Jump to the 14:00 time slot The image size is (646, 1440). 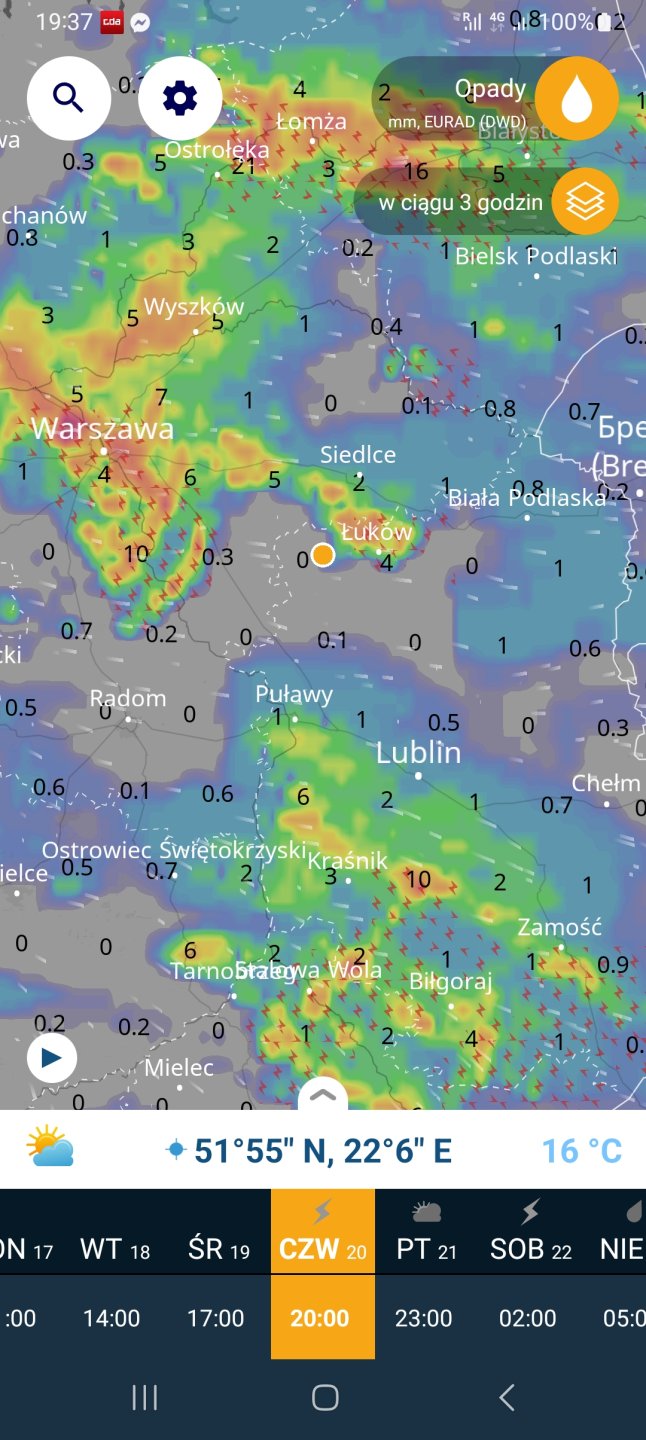[x=111, y=1318]
